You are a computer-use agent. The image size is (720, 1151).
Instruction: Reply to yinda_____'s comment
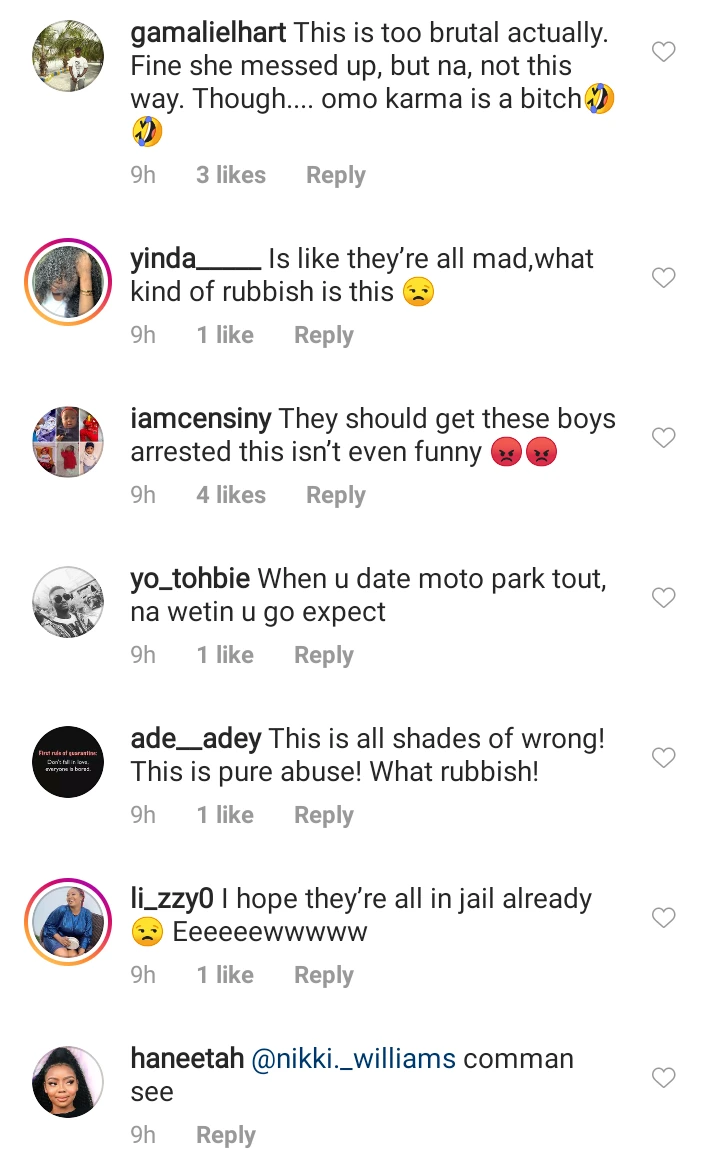tap(323, 335)
